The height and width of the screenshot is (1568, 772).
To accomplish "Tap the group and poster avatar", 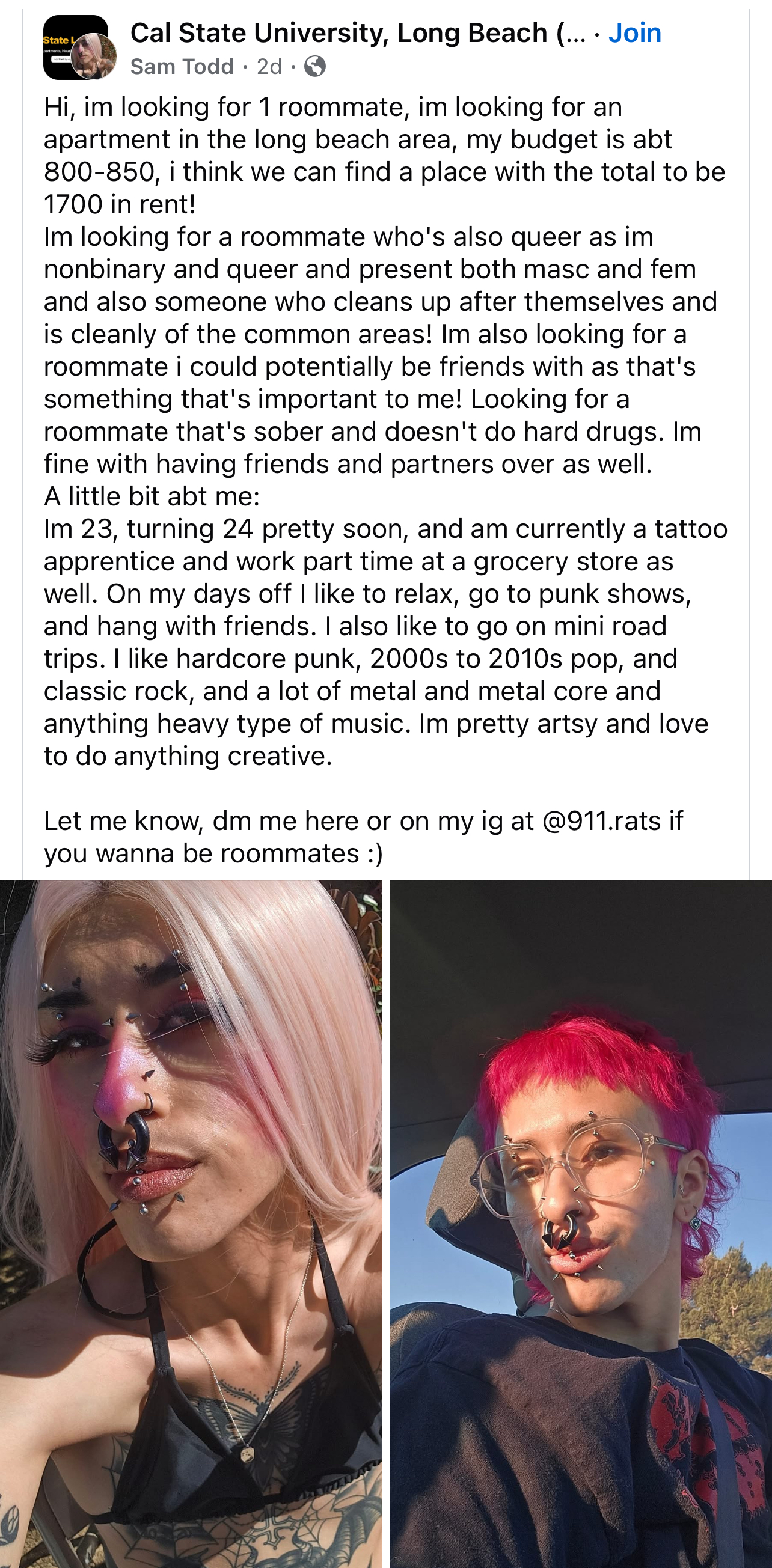I will 79,48.
